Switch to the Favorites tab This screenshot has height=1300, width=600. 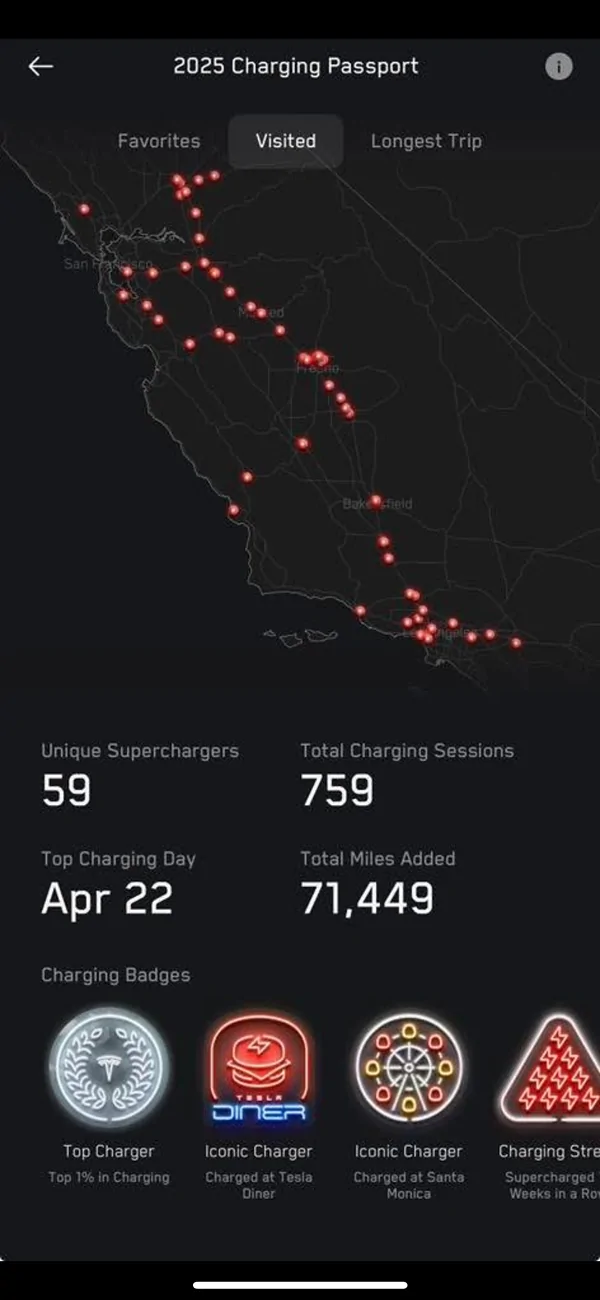pyautogui.click(x=159, y=141)
